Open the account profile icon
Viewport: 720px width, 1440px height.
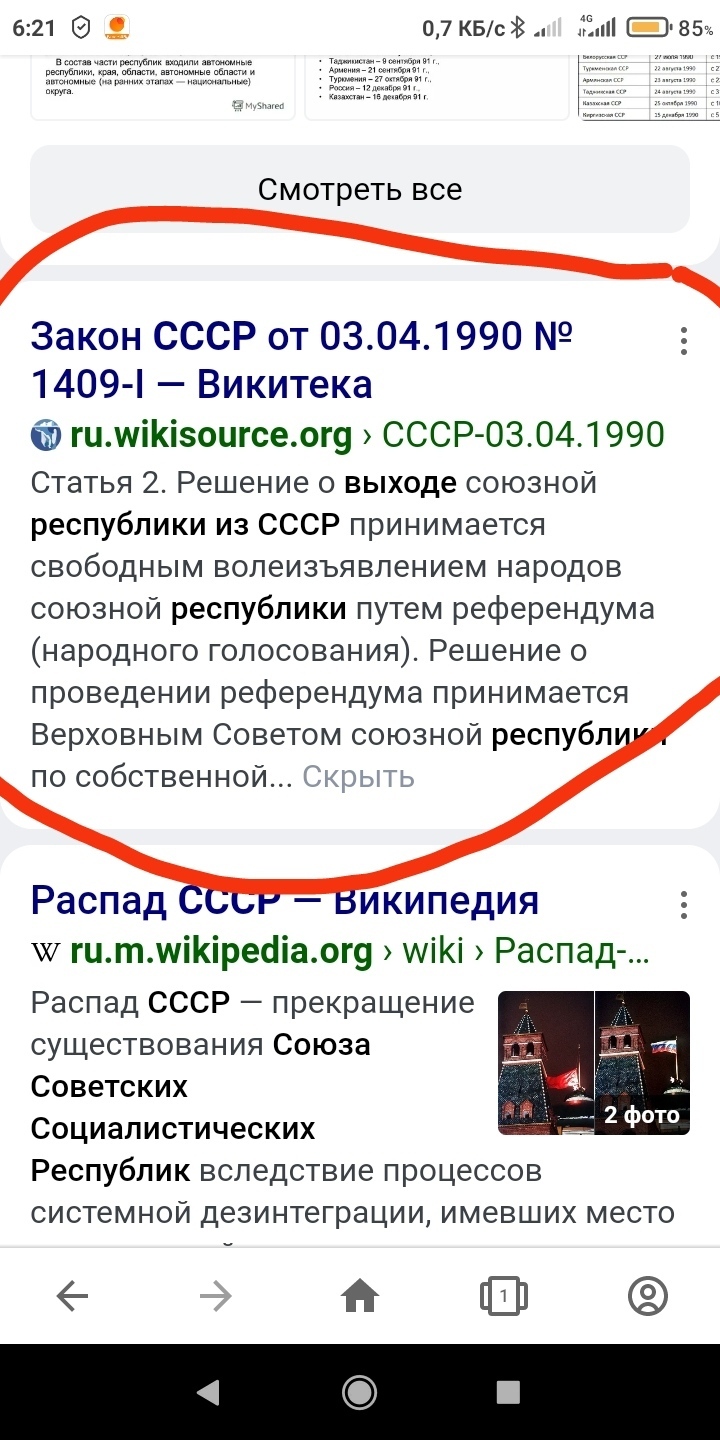[x=648, y=1297]
